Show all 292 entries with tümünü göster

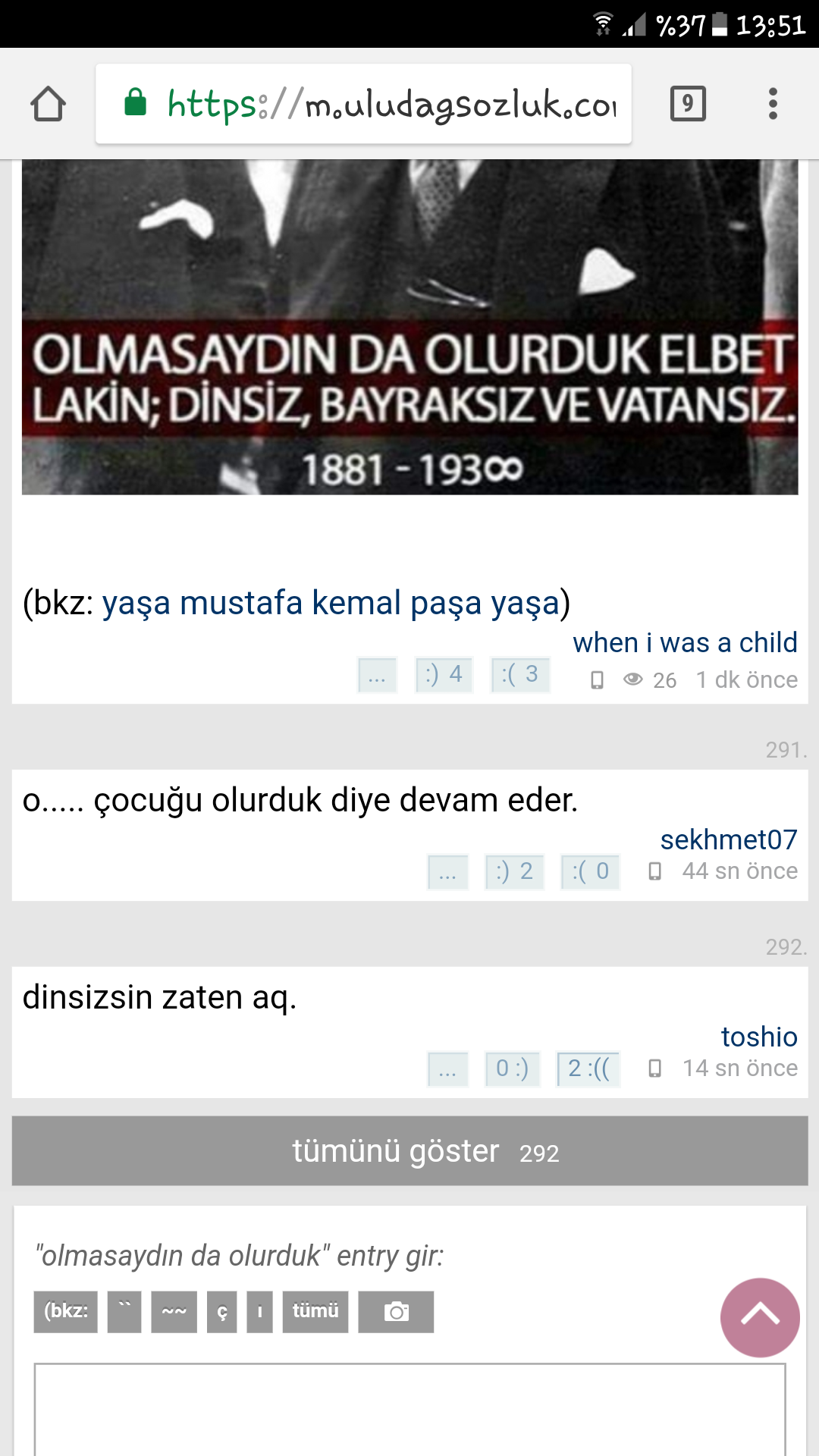tap(409, 1151)
